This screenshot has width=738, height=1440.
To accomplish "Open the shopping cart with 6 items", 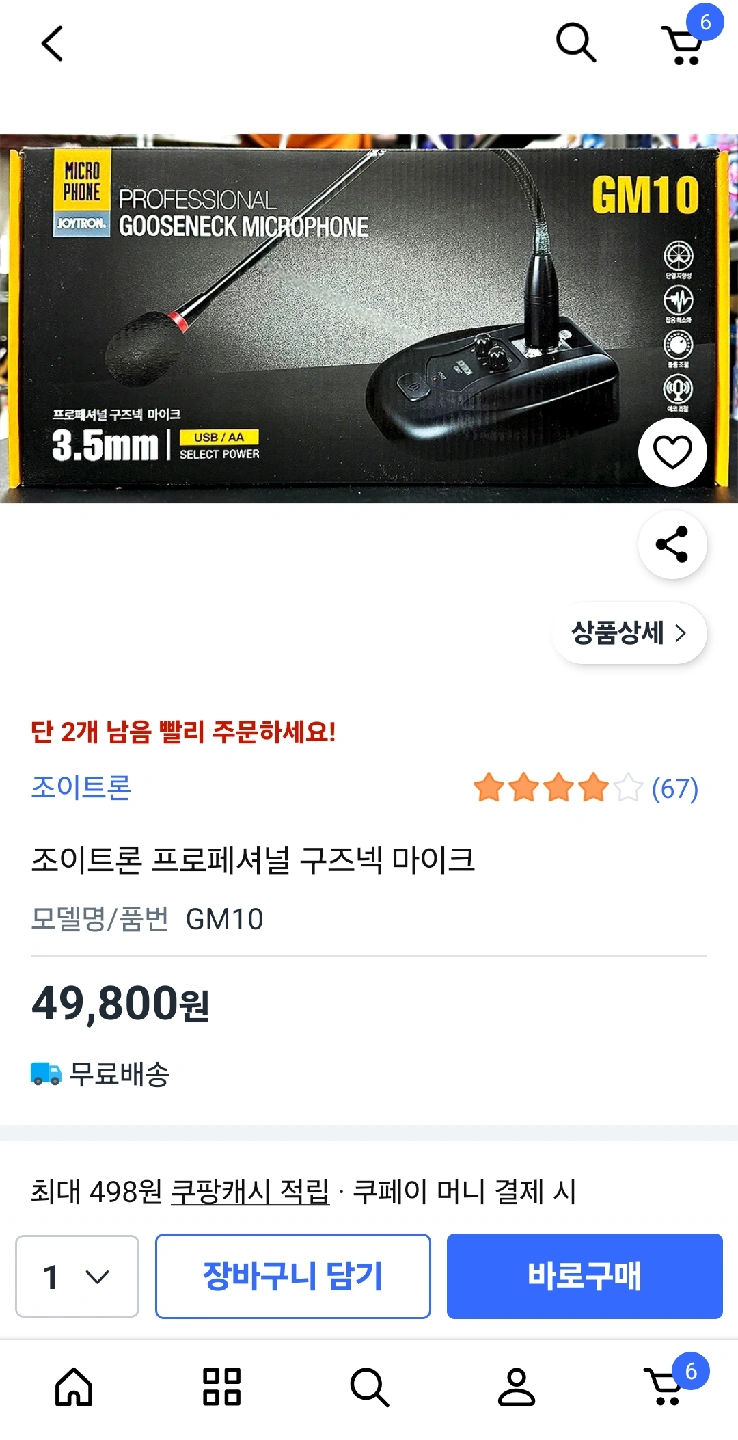I will 684,45.
